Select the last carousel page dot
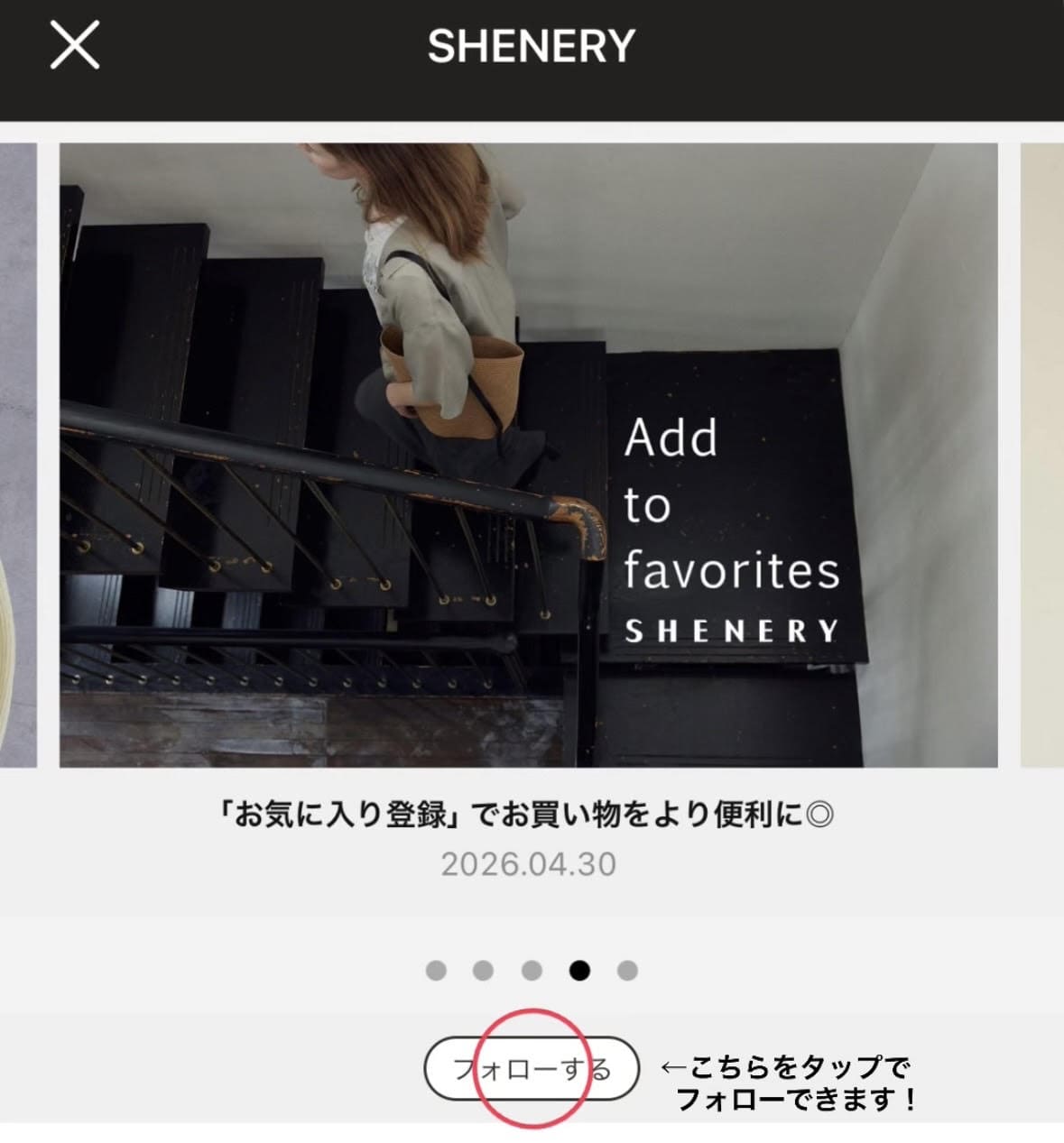This screenshot has height=1143, width=1064. coord(627,971)
